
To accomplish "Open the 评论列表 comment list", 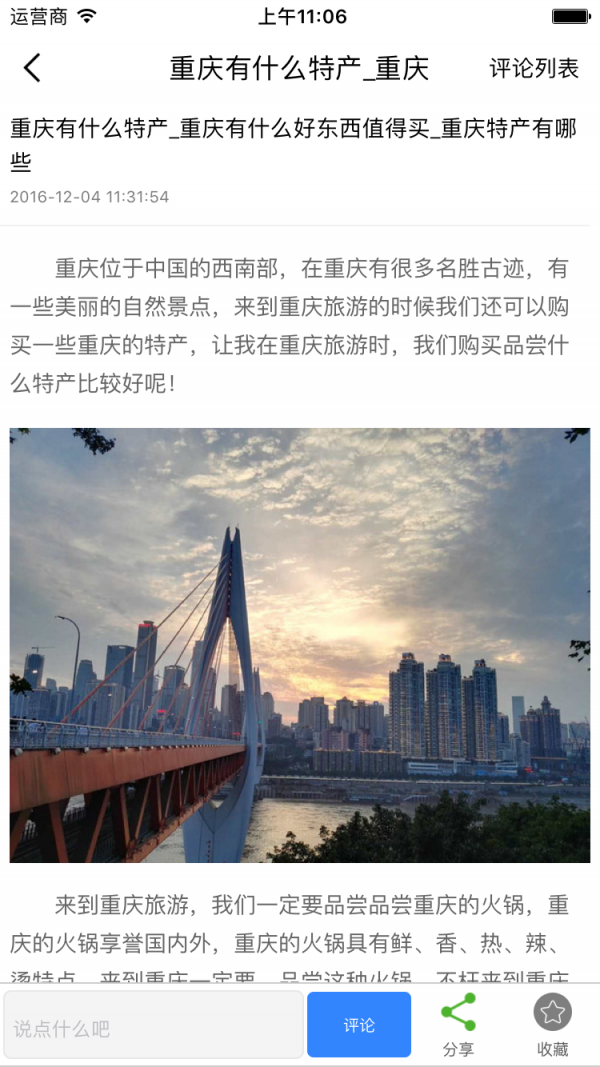I will click(x=534, y=68).
